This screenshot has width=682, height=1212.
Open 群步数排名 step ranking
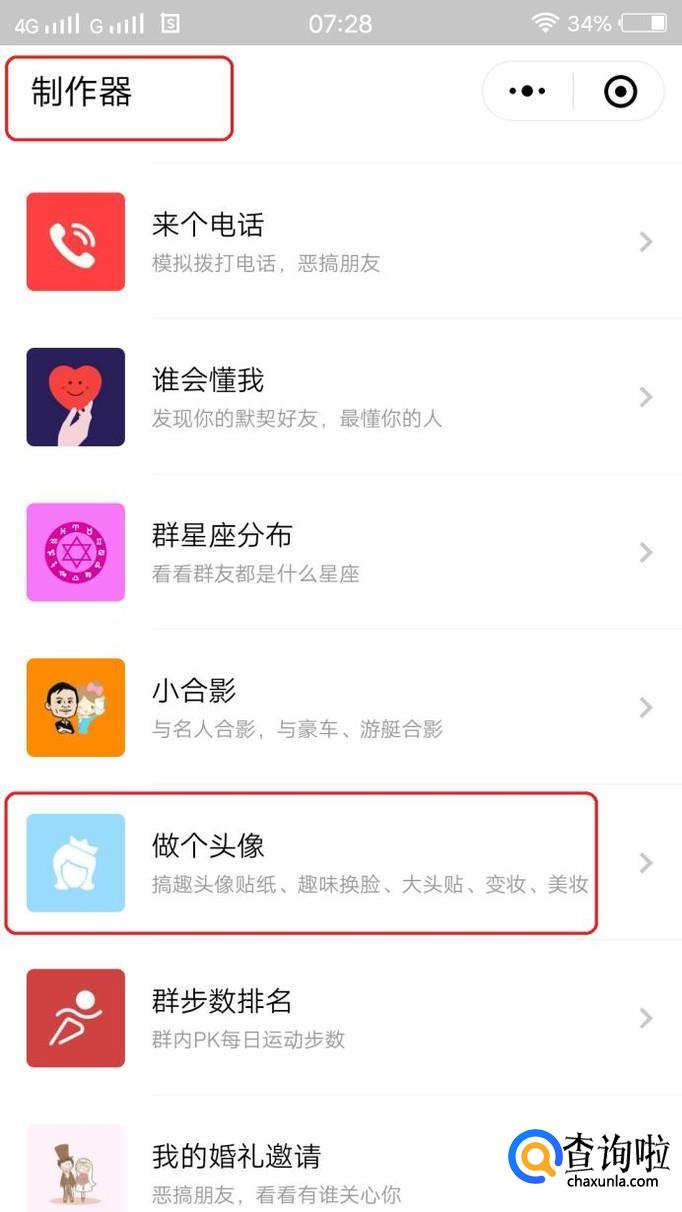340,1017
